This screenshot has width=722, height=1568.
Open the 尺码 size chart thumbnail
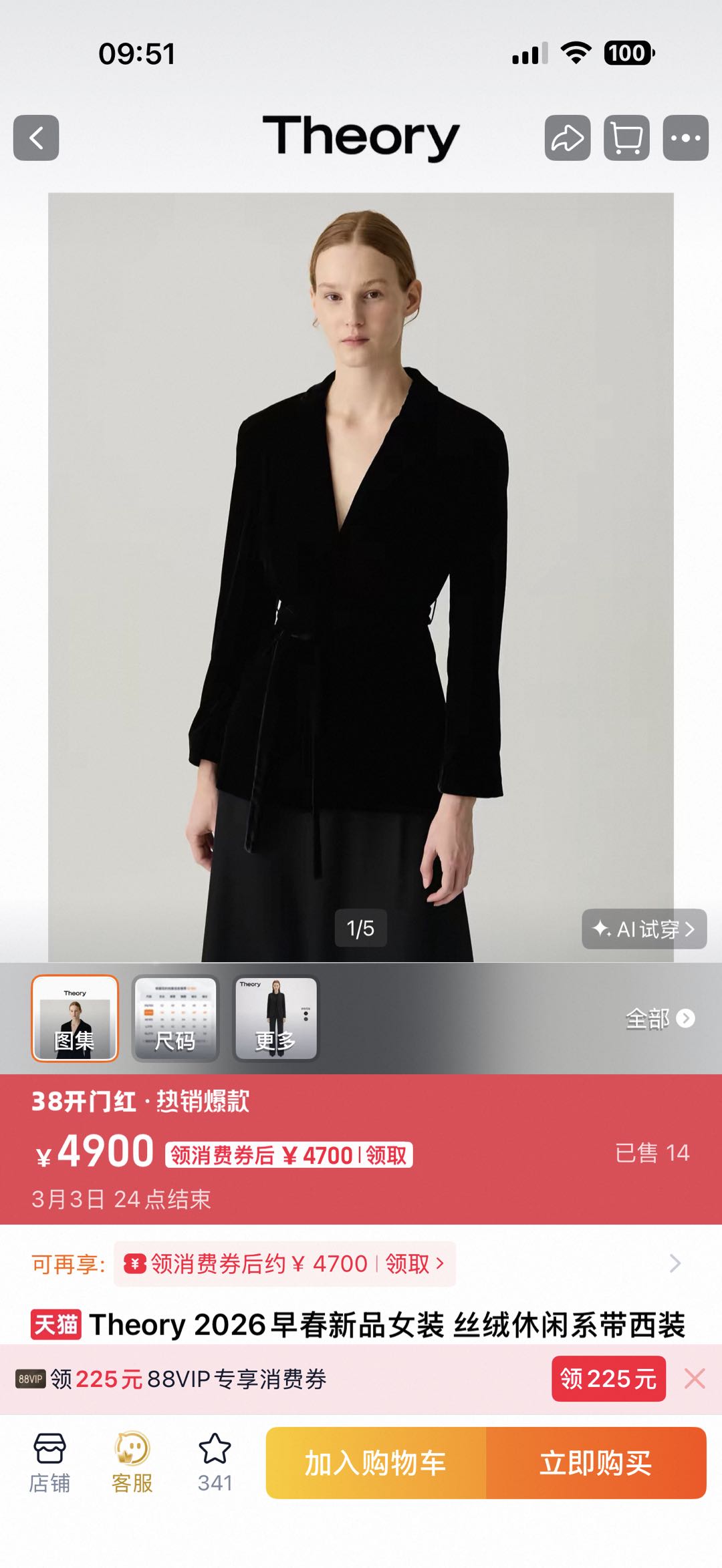(175, 1018)
